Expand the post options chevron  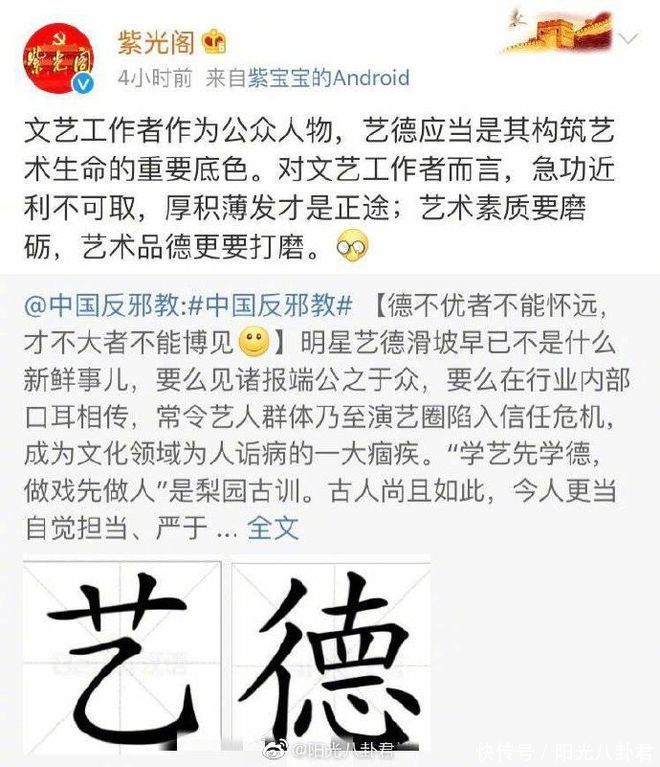[x=628, y=41]
